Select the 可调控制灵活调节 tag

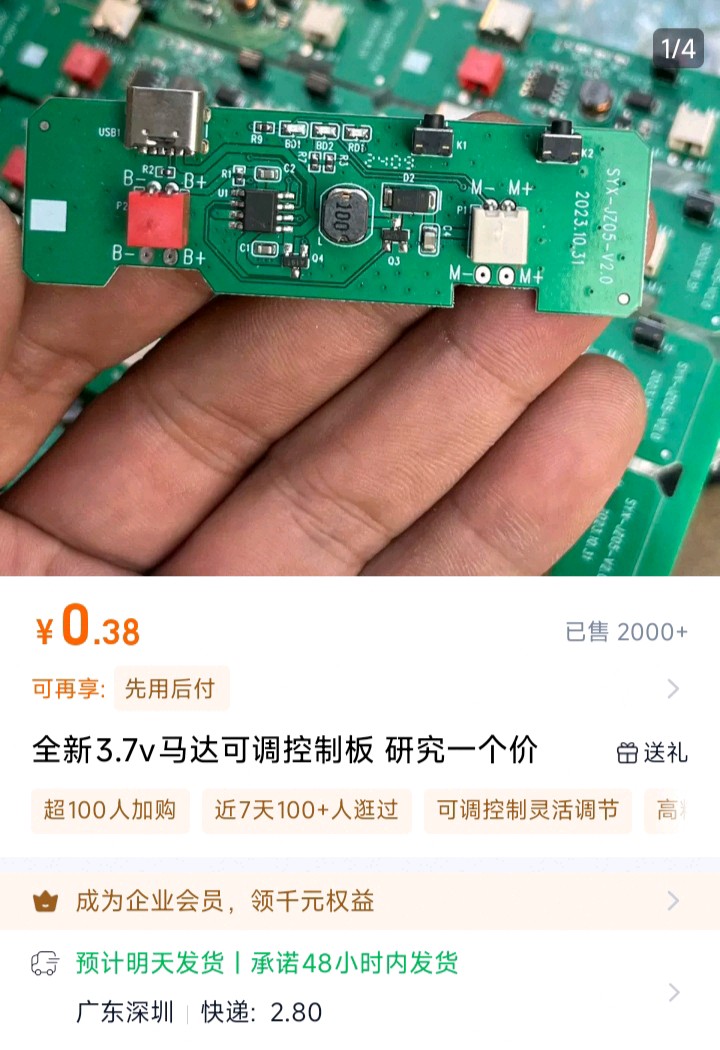[x=527, y=810]
